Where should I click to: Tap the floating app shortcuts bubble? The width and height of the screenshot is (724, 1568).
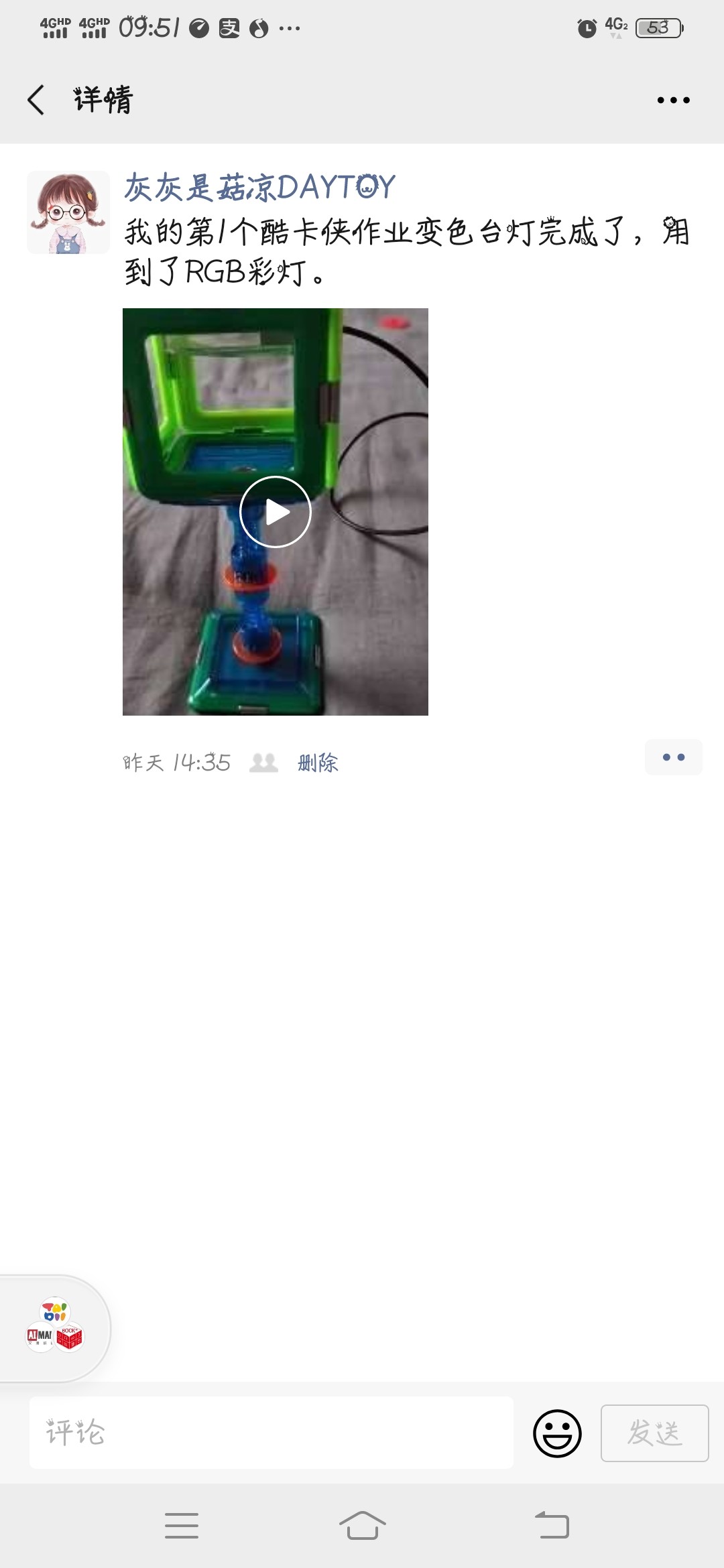[55, 1328]
